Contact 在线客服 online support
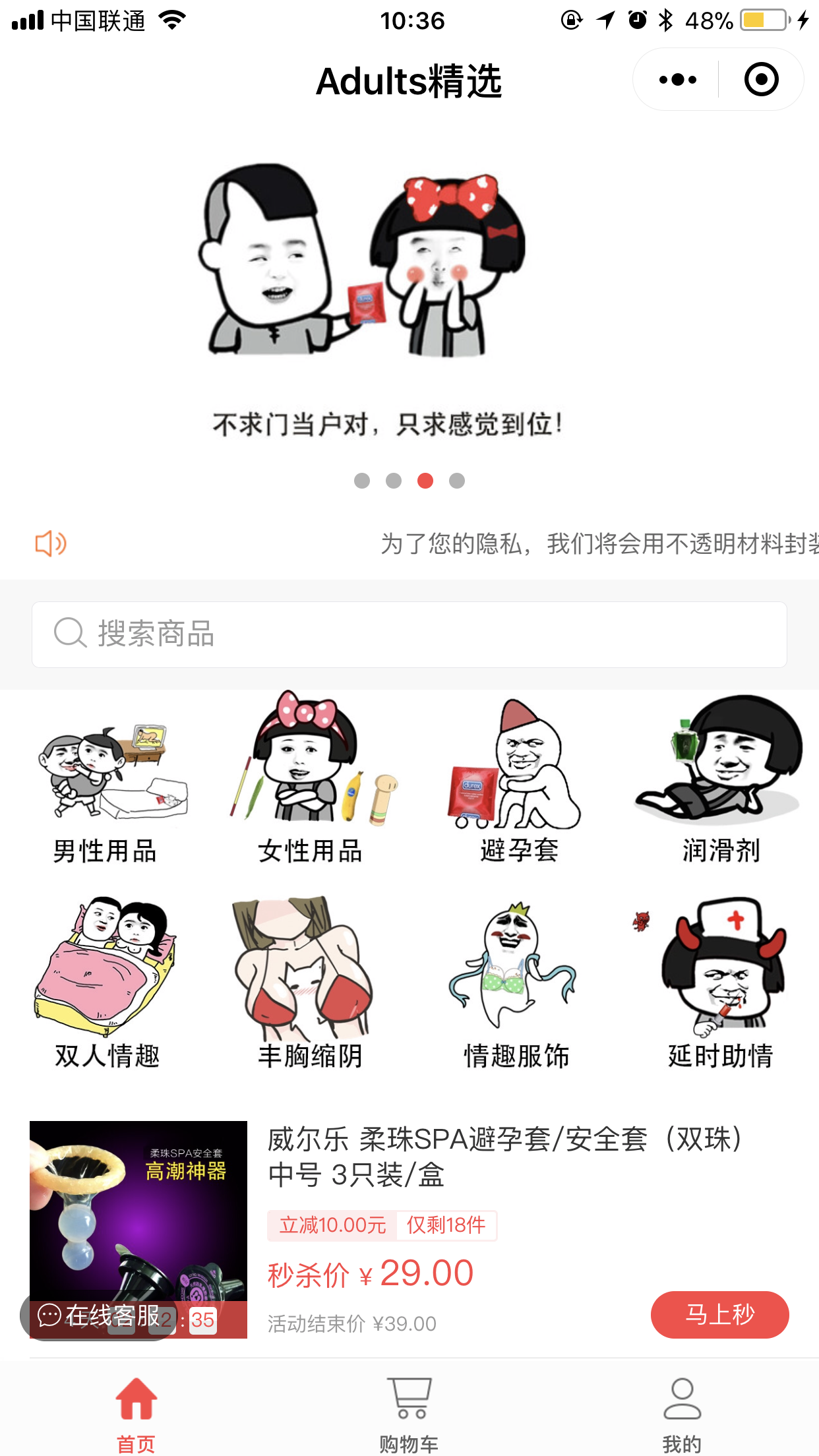The image size is (819, 1456). [99, 1316]
